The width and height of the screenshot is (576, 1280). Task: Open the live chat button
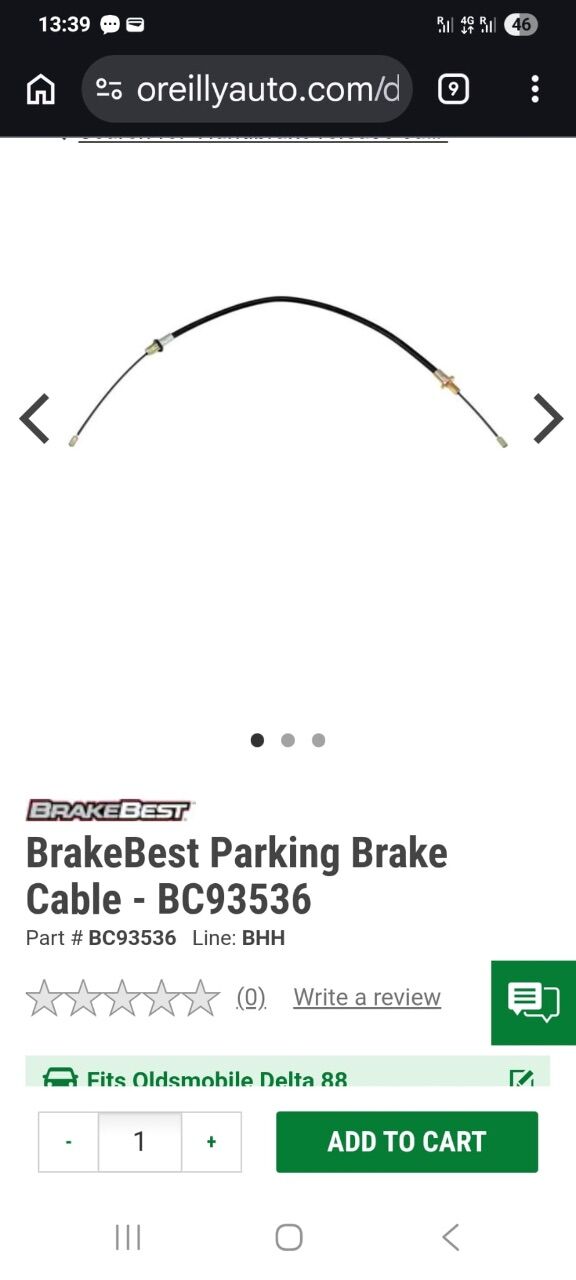(533, 1002)
